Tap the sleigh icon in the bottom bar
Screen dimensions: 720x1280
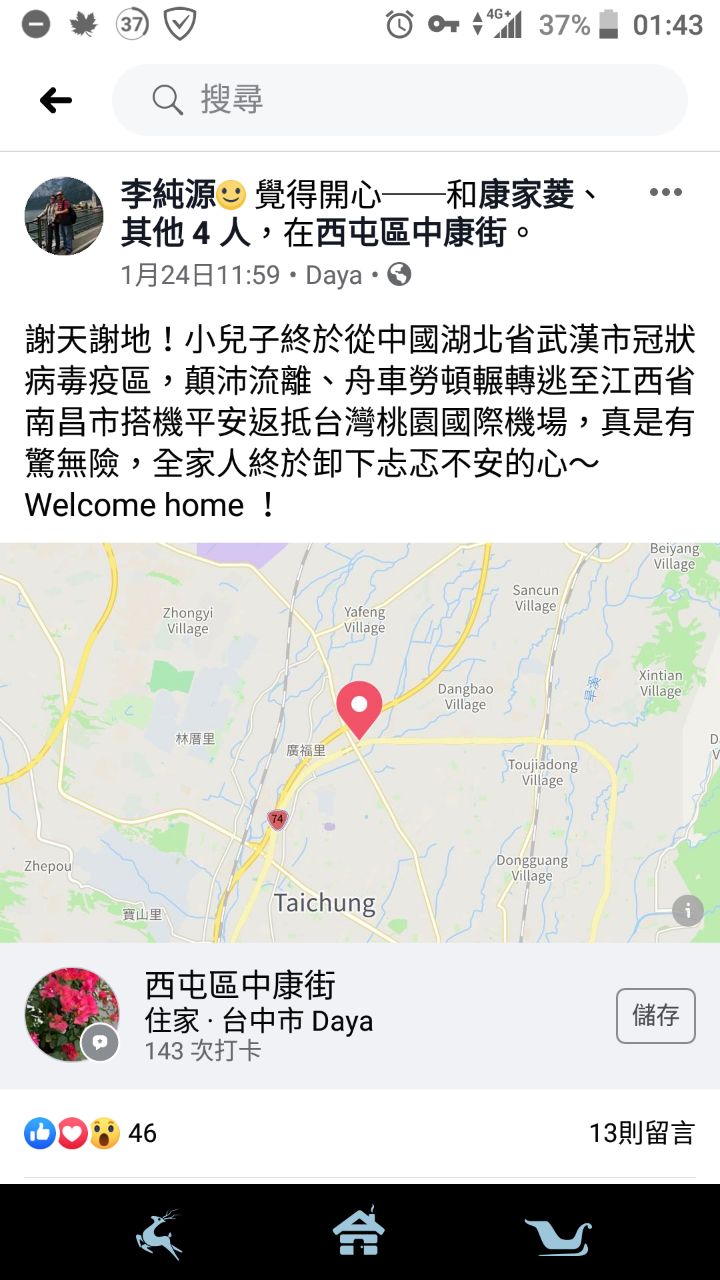click(x=558, y=1236)
